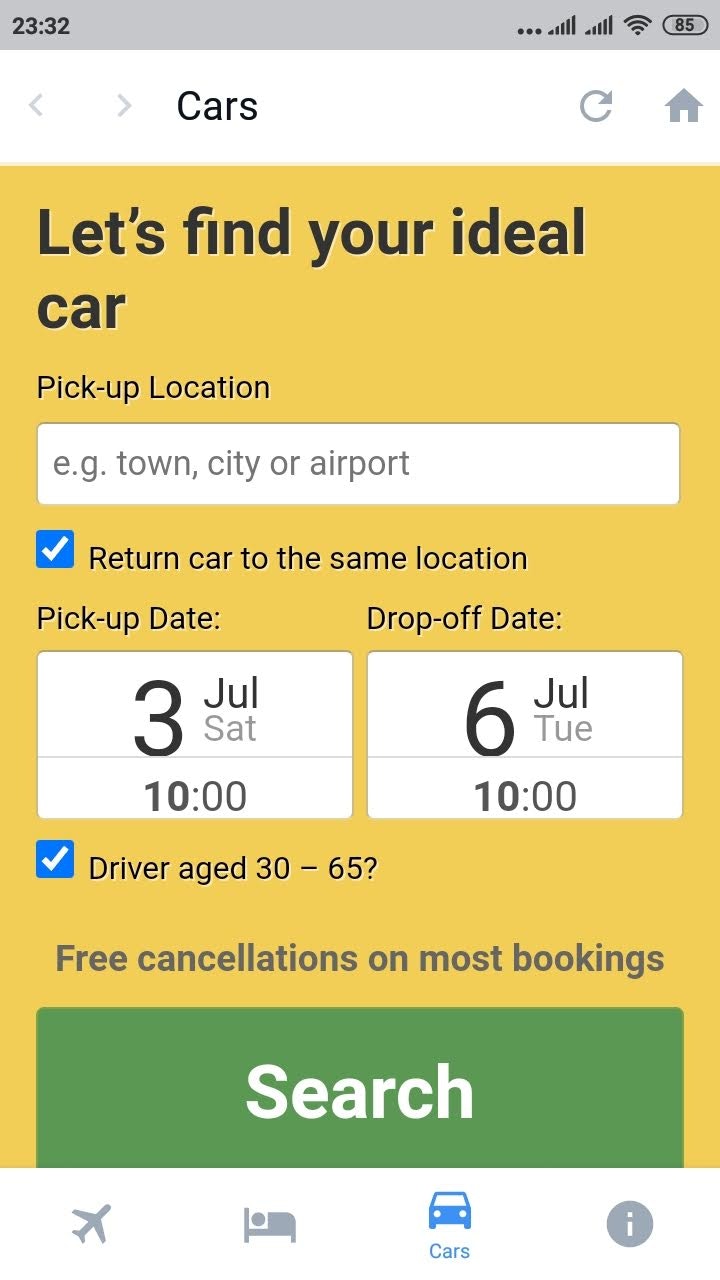The height and width of the screenshot is (1280, 720).
Task: Open the Hotels bed icon
Action: tap(269, 1221)
